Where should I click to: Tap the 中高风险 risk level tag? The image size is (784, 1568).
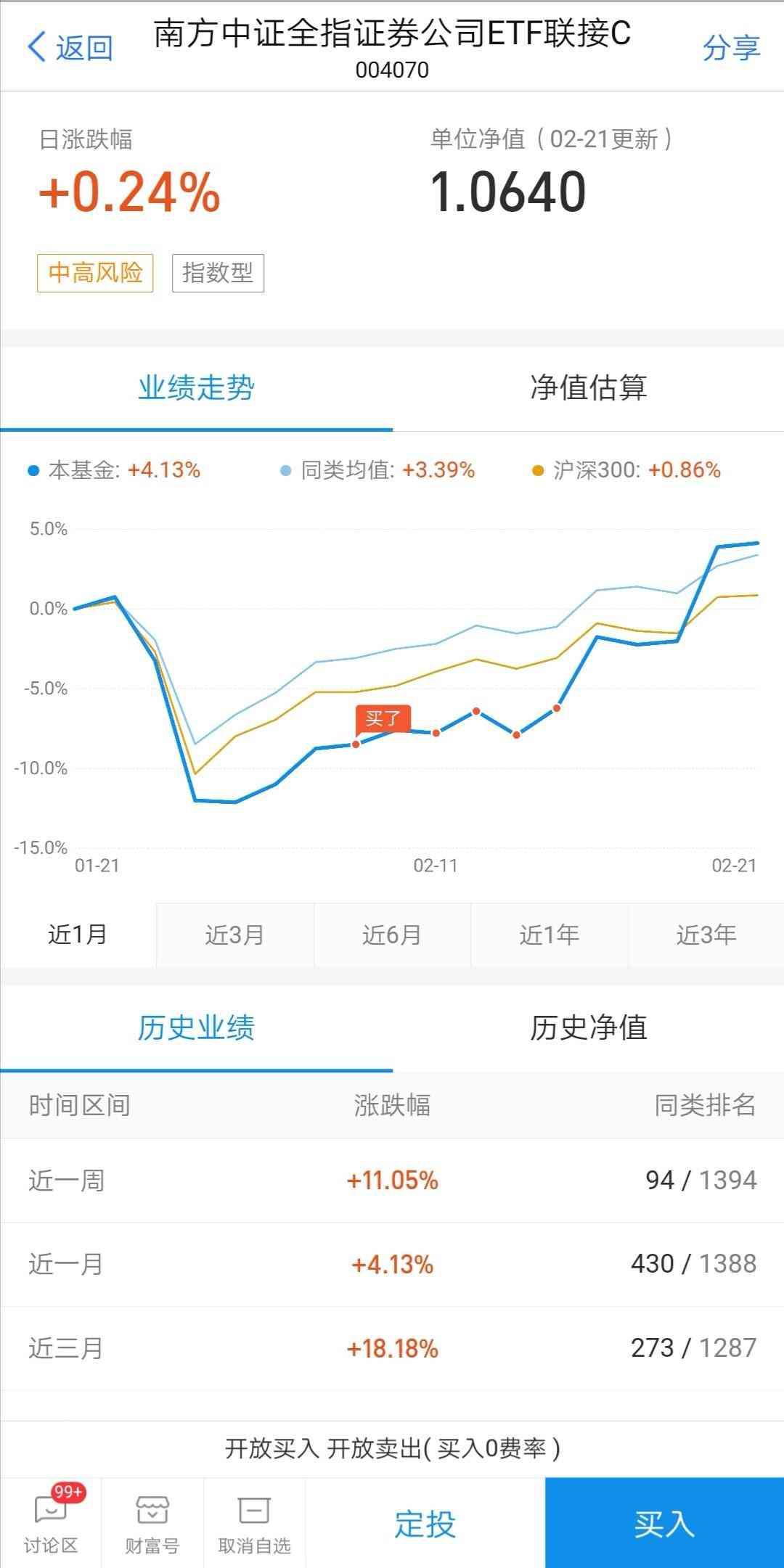coord(97,271)
